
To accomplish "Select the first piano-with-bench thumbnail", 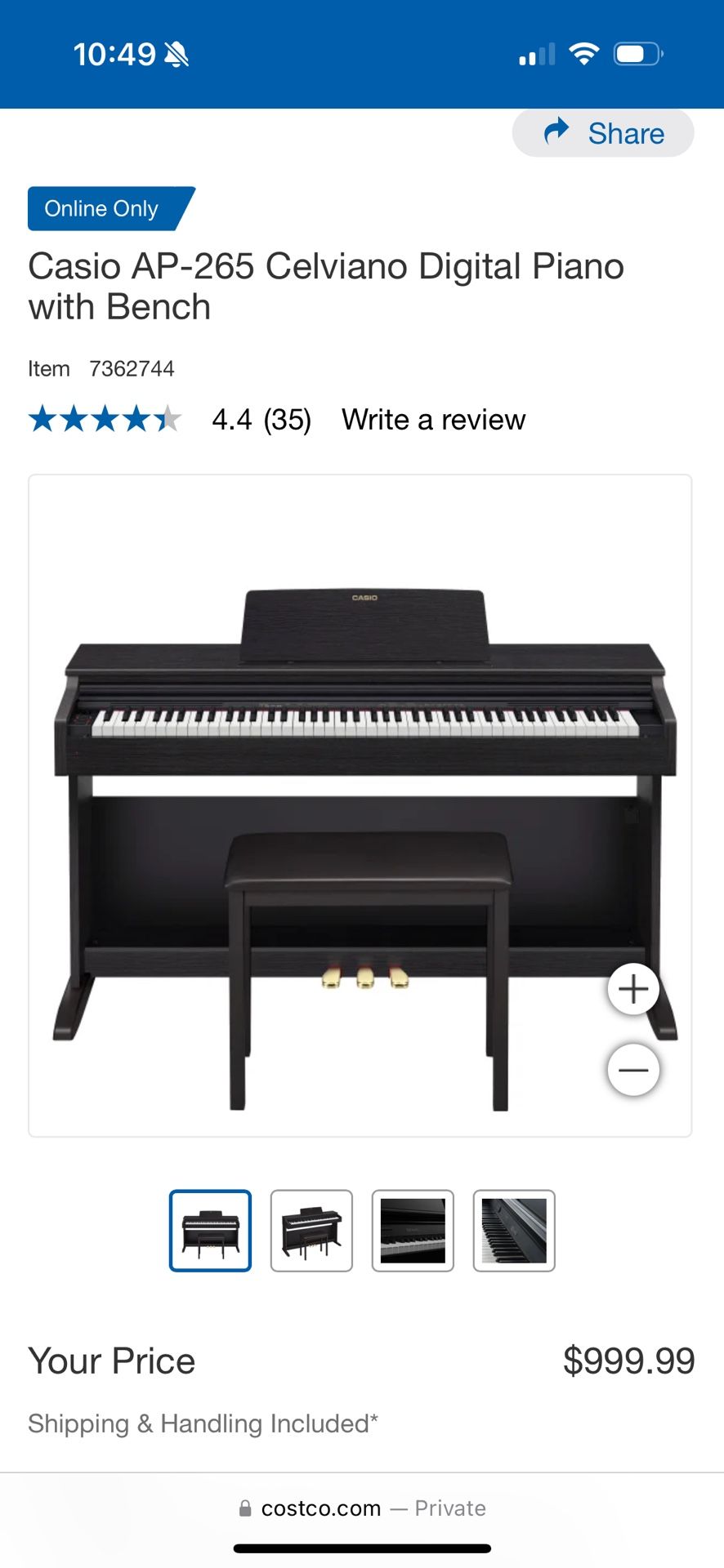I will coord(210,1231).
